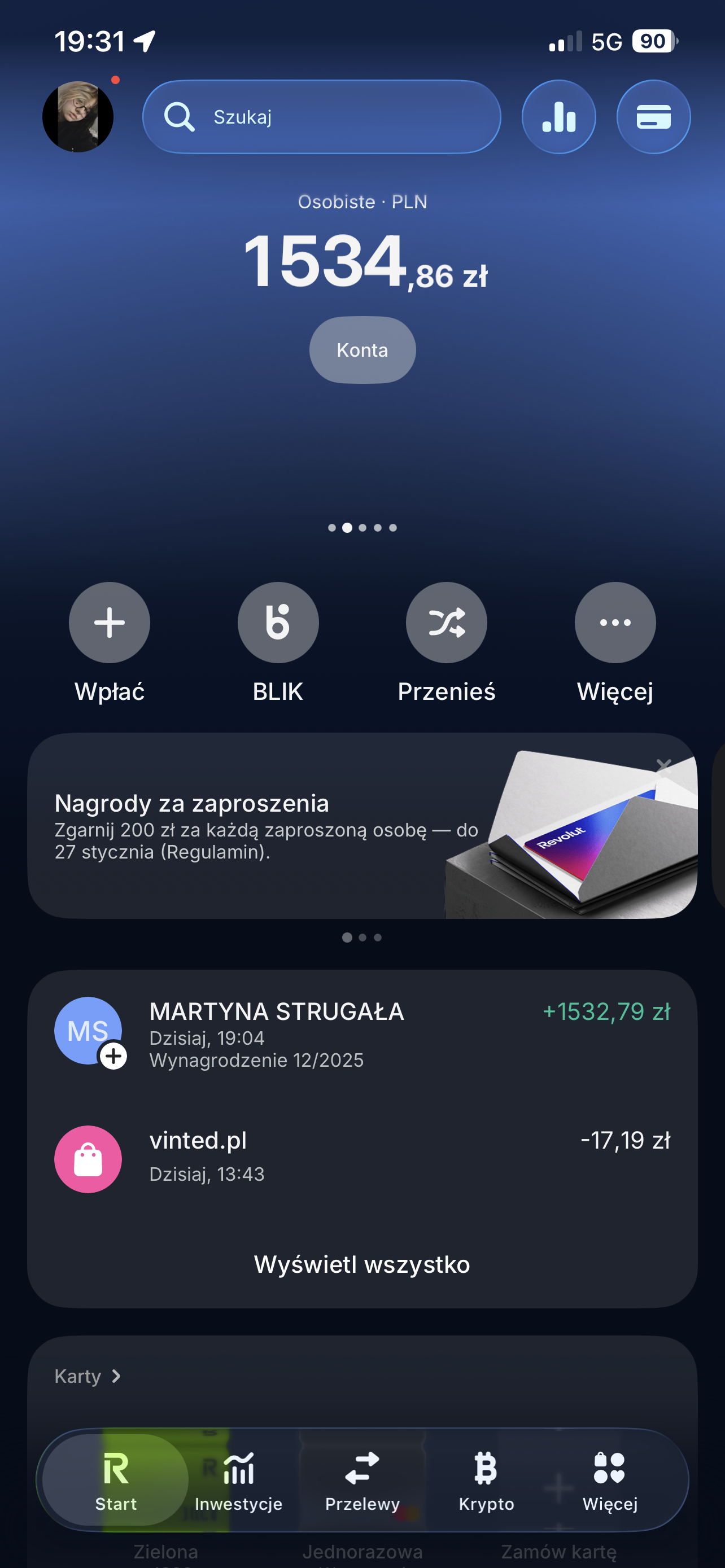This screenshot has height=1568, width=725.
Task: Open the profile avatar
Action: click(x=78, y=117)
